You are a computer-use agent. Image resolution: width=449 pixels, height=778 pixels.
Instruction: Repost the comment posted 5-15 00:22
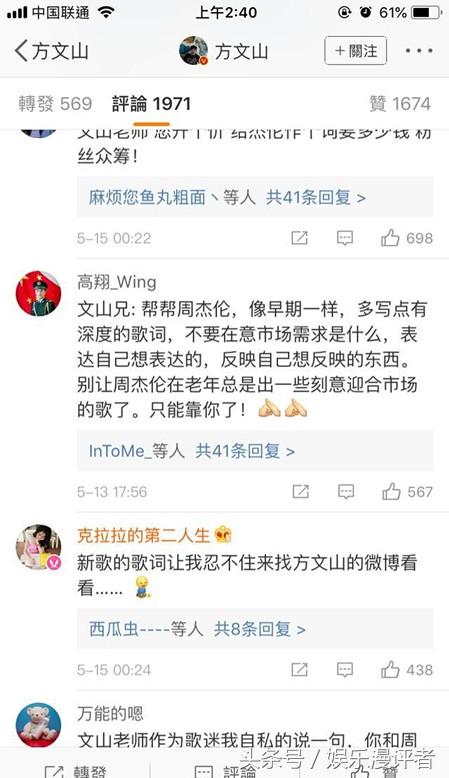click(x=299, y=238)
